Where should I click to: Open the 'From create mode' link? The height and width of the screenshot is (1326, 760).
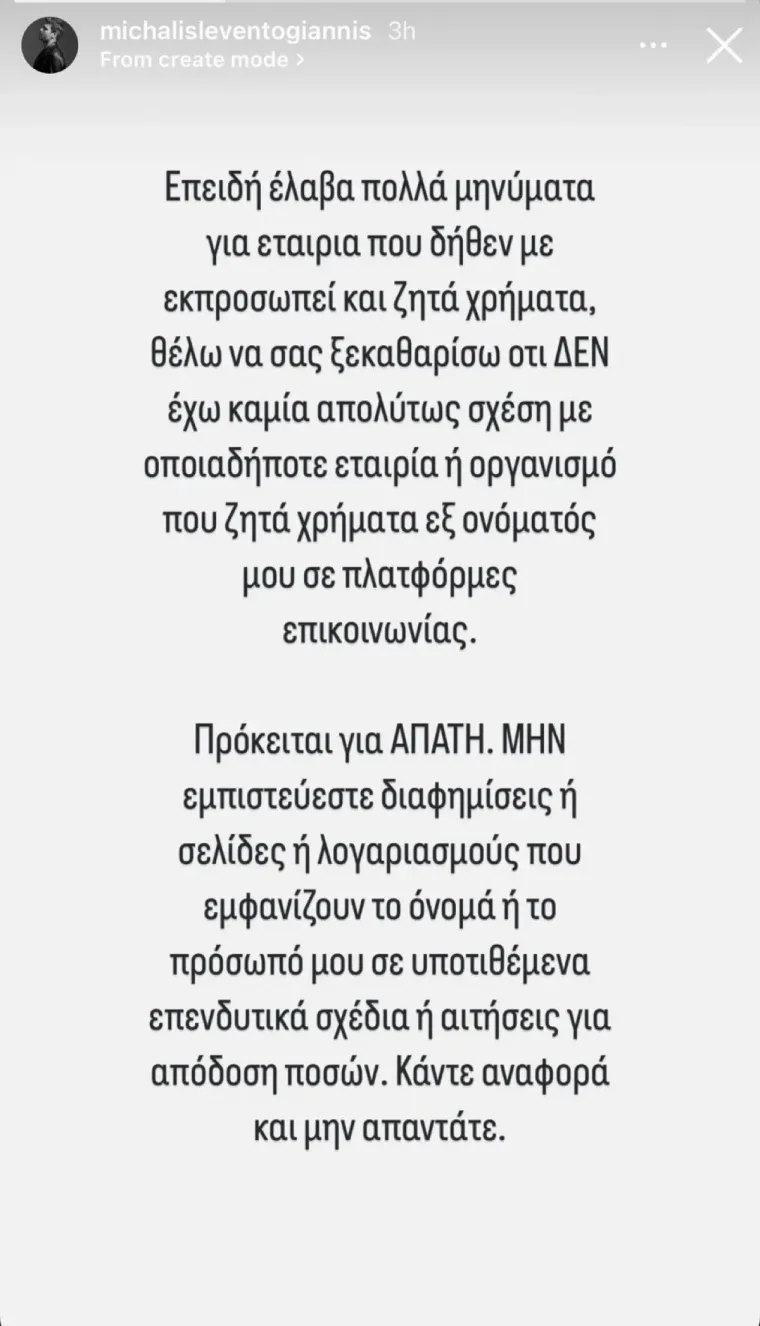pyautogui.click(x=201, y=59)
